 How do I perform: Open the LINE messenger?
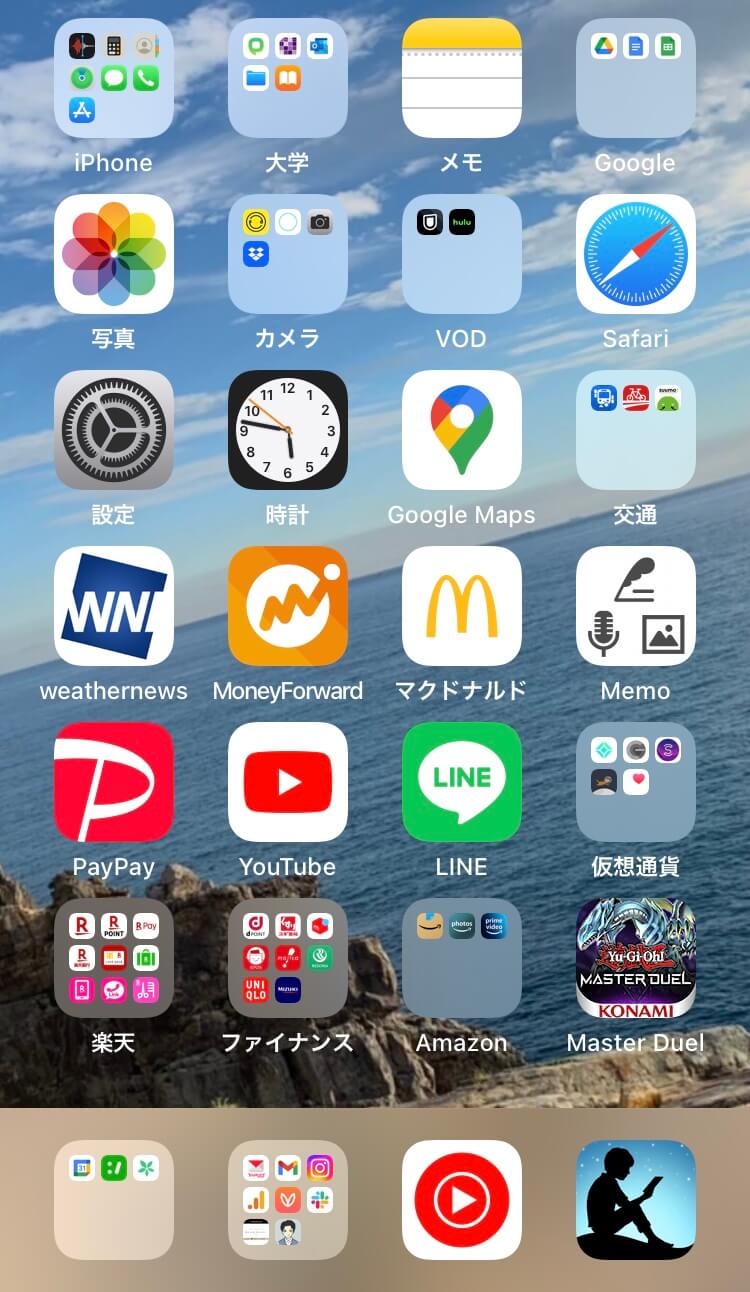tap(461, 782)
